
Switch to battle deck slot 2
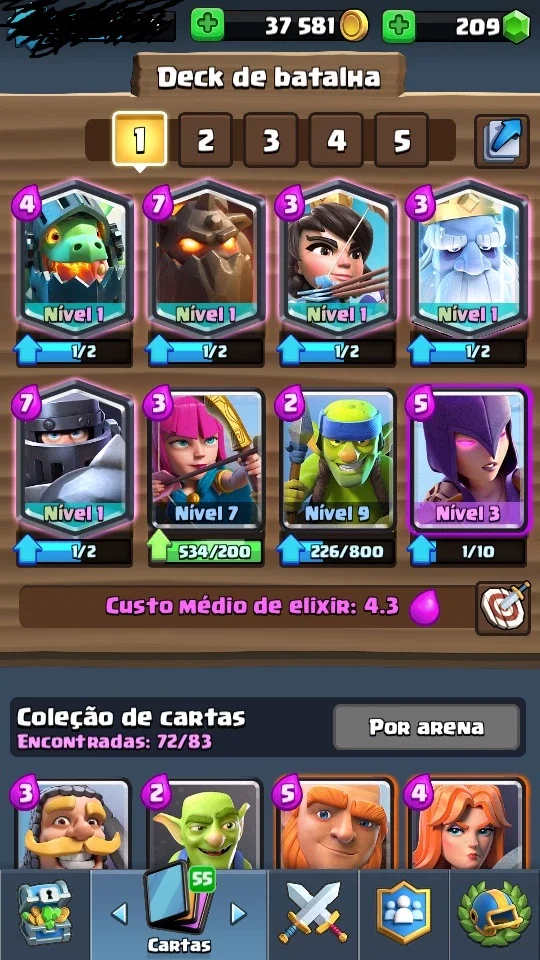[x=206, y=140]
